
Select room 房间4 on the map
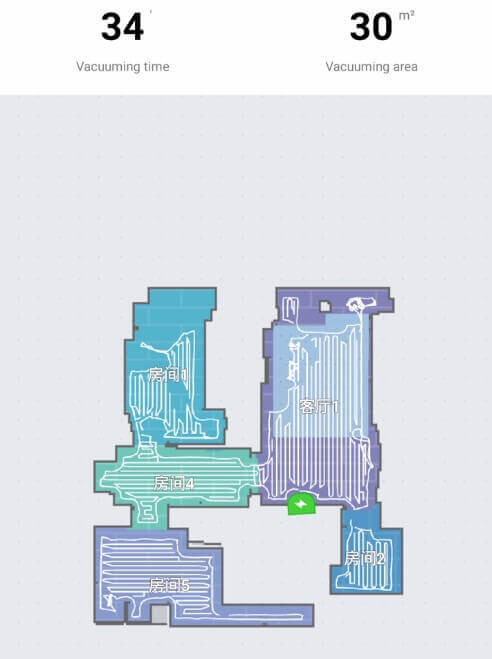(173, 484)
